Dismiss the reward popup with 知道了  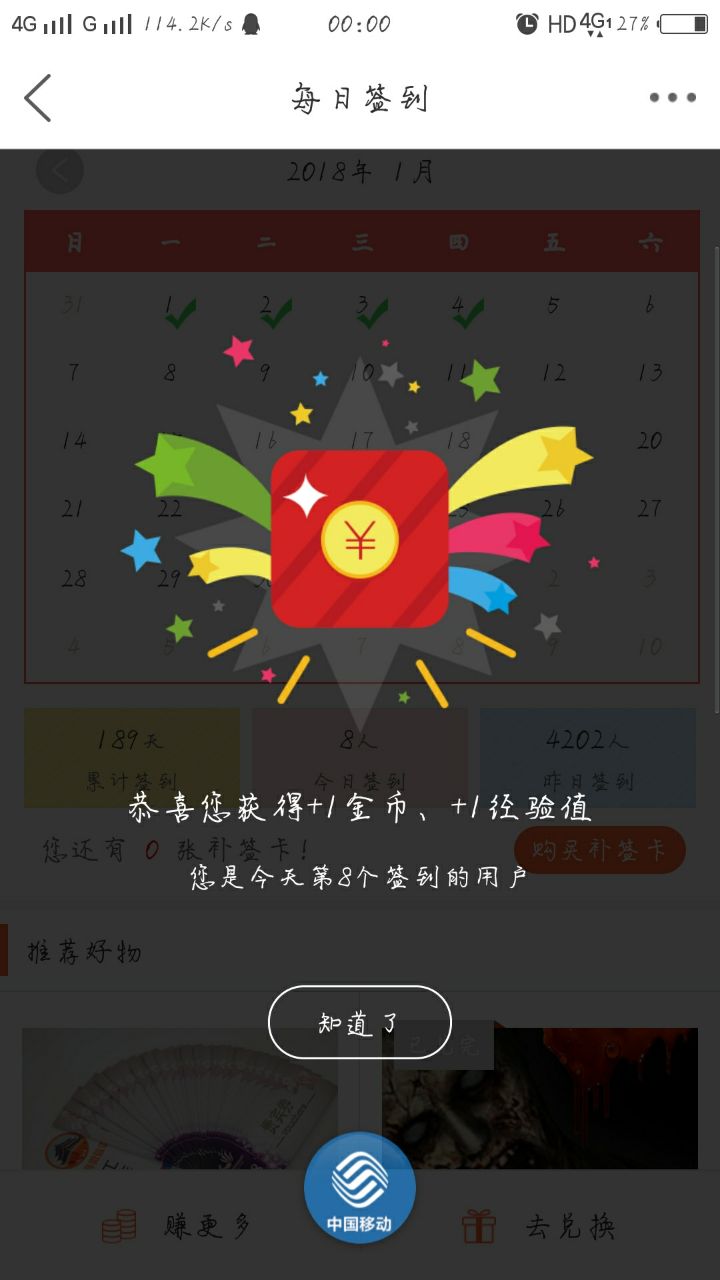[360, 1022]
